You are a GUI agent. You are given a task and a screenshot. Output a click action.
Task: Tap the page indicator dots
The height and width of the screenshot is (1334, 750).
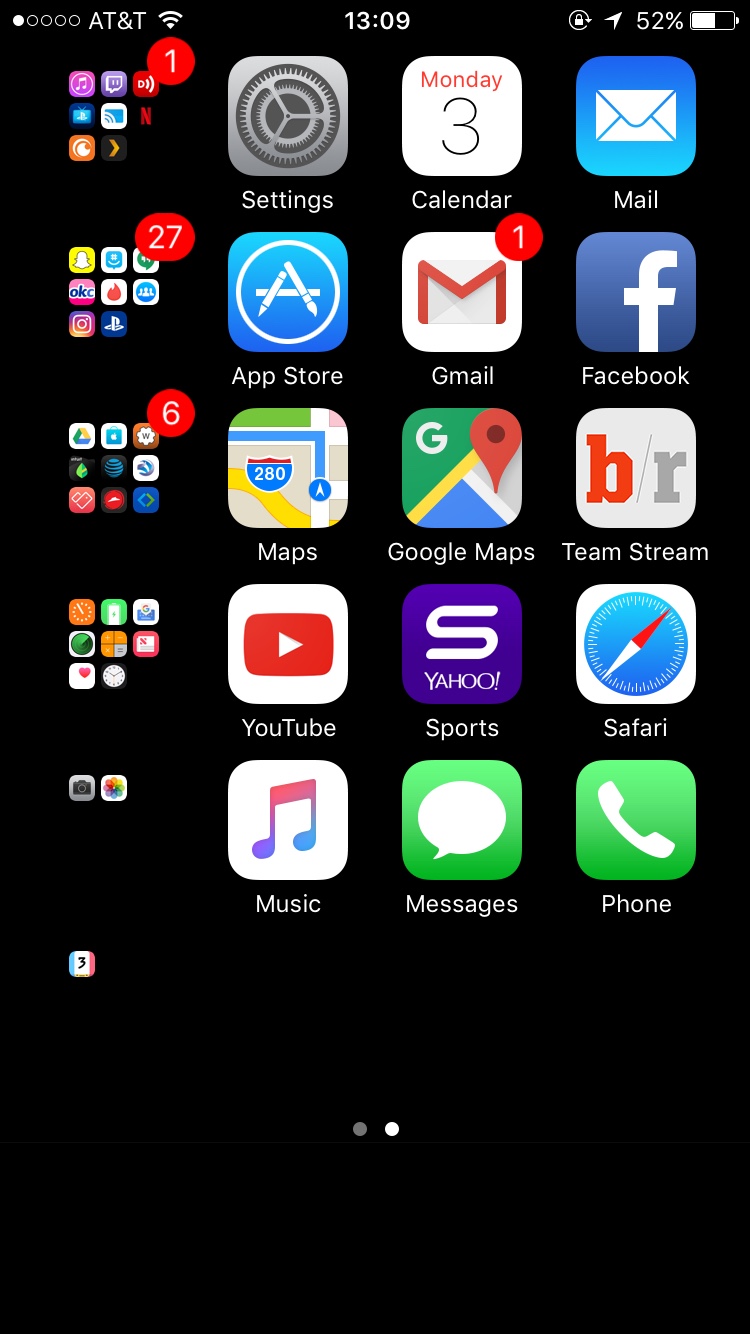376,1129
